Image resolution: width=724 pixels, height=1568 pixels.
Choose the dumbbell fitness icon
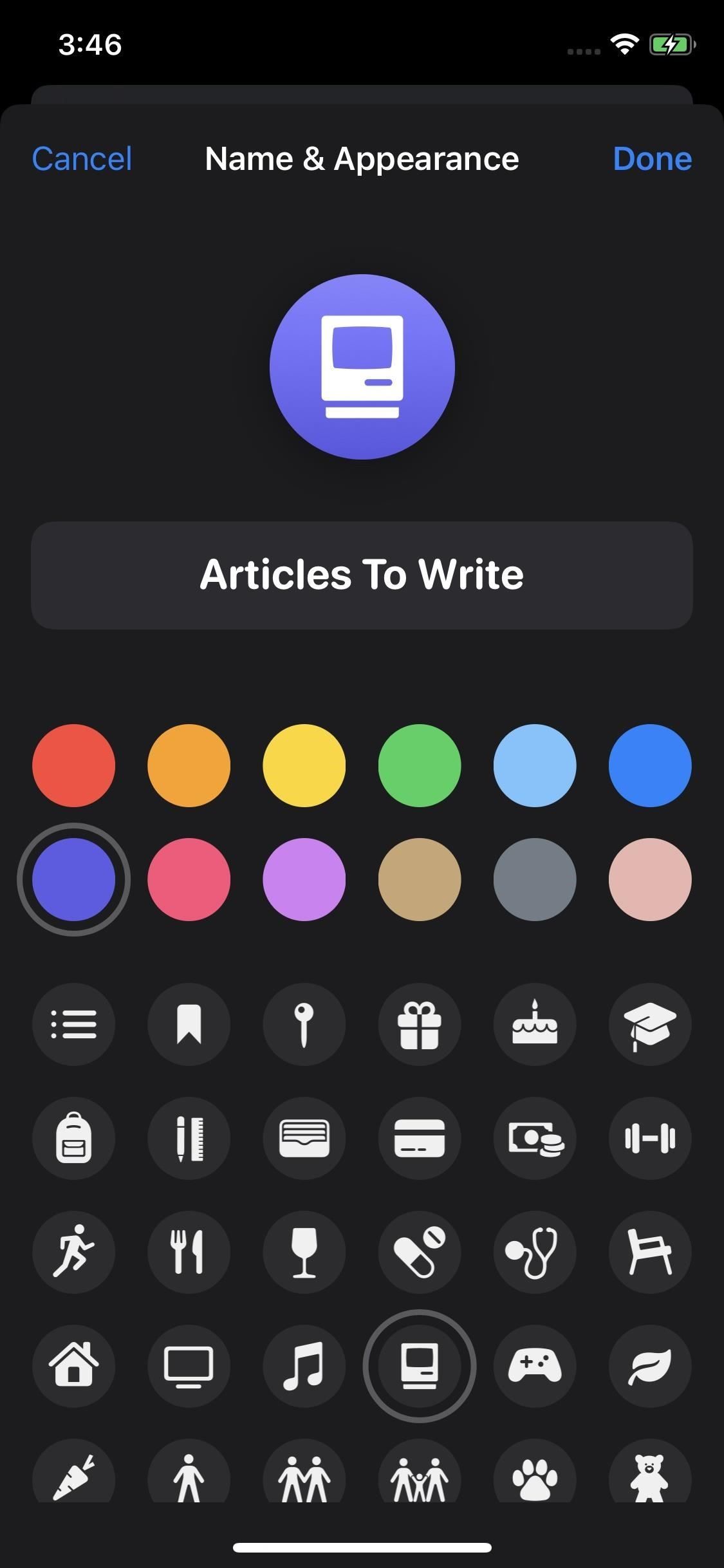point(650,1139)
